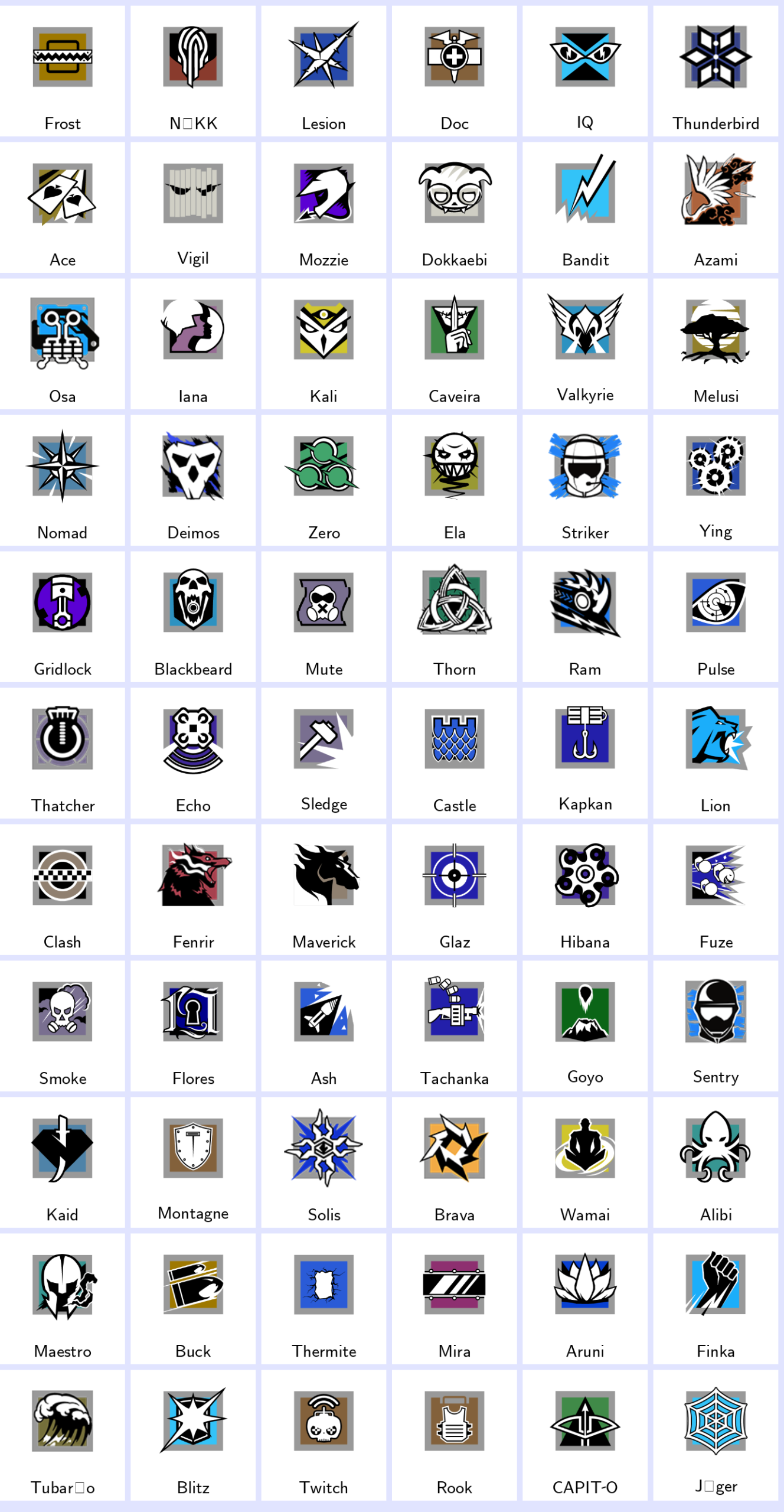Image resolution: width=784 pixels, height=1512 pixels.
Task: Select the Thunderbird operator tile
Action: pyautogui.click(x=716, y=71)
